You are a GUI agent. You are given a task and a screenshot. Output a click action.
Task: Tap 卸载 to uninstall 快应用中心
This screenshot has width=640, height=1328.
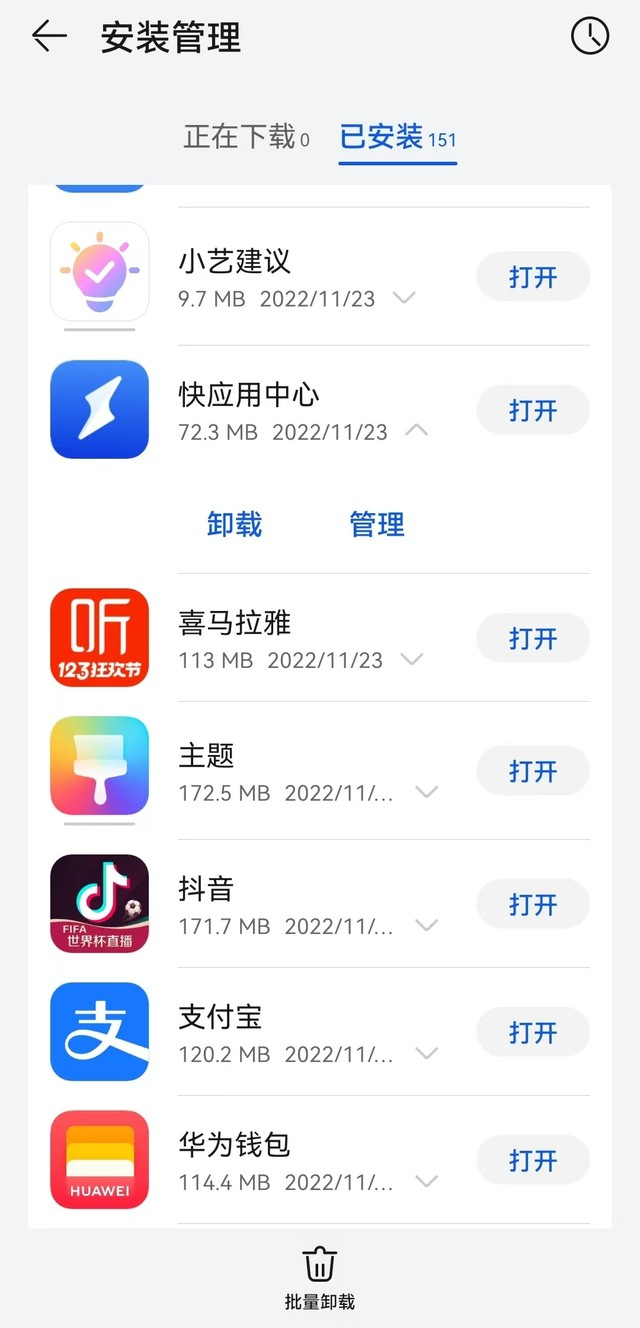pyautogui.click(x=235, y=524)
